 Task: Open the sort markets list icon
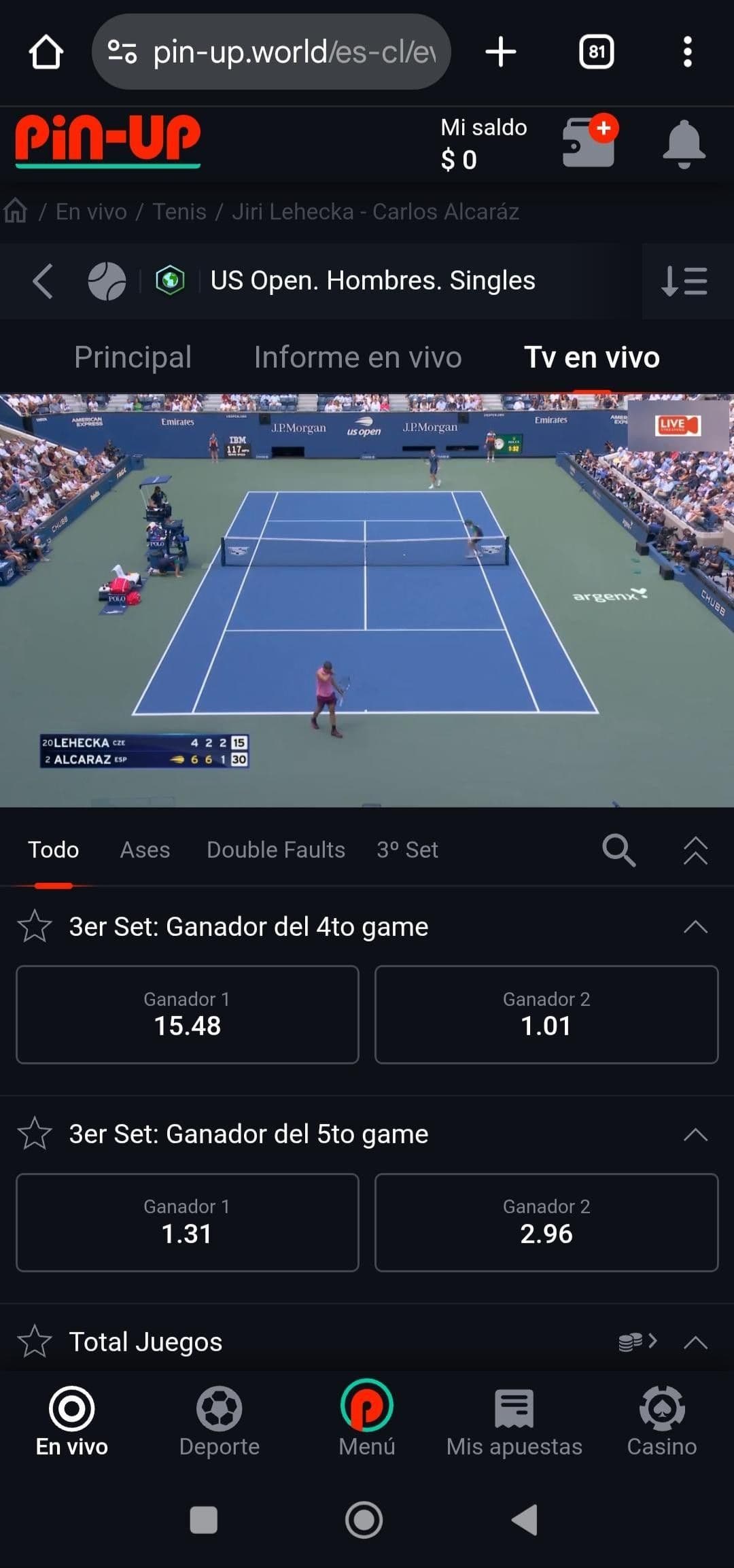pyautogui.click(x=684, y=281)
